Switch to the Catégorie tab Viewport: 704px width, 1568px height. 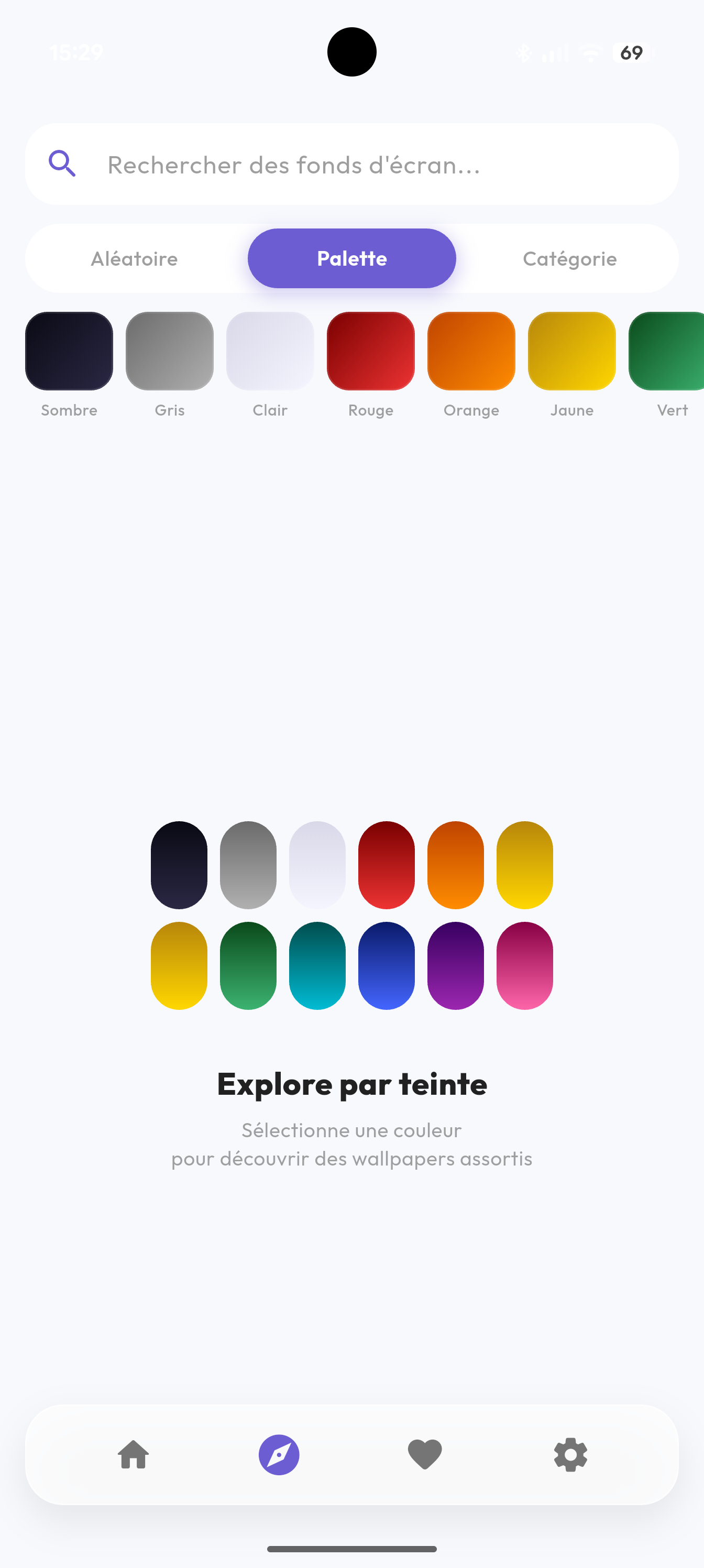[569, 258]
